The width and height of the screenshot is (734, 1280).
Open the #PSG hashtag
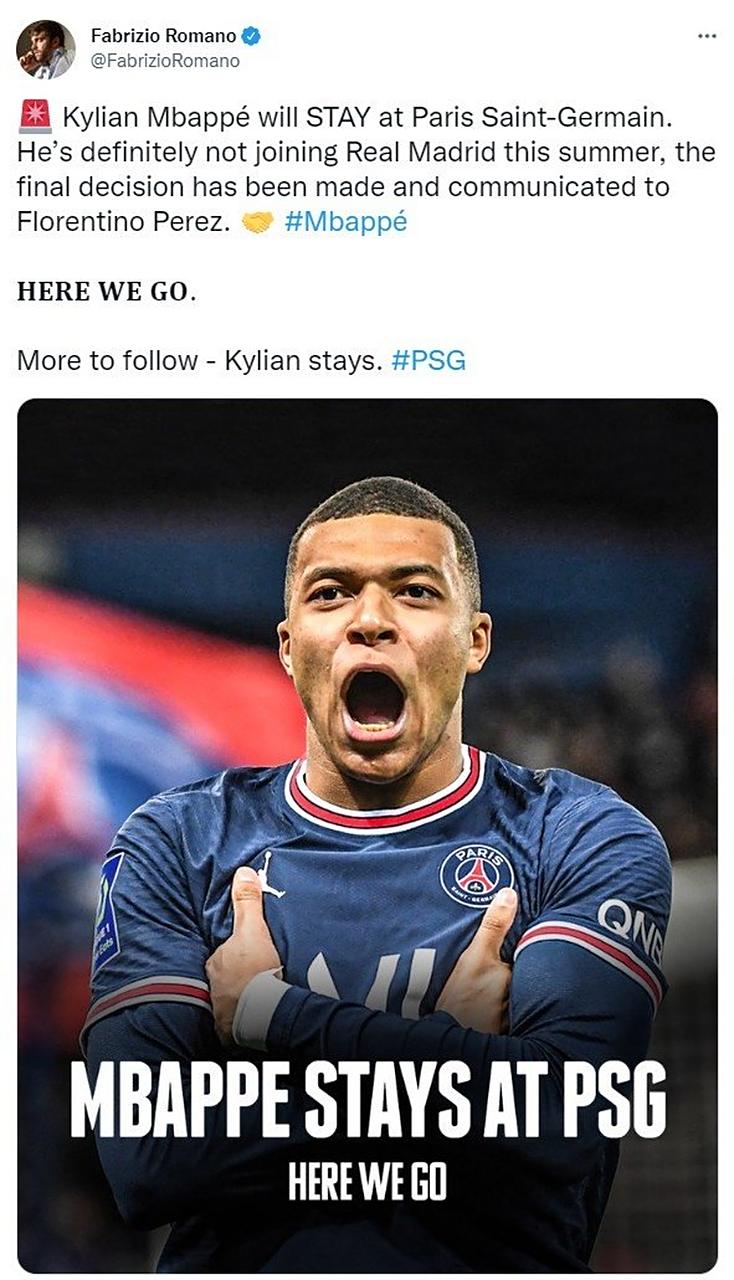tap(428, 360)
